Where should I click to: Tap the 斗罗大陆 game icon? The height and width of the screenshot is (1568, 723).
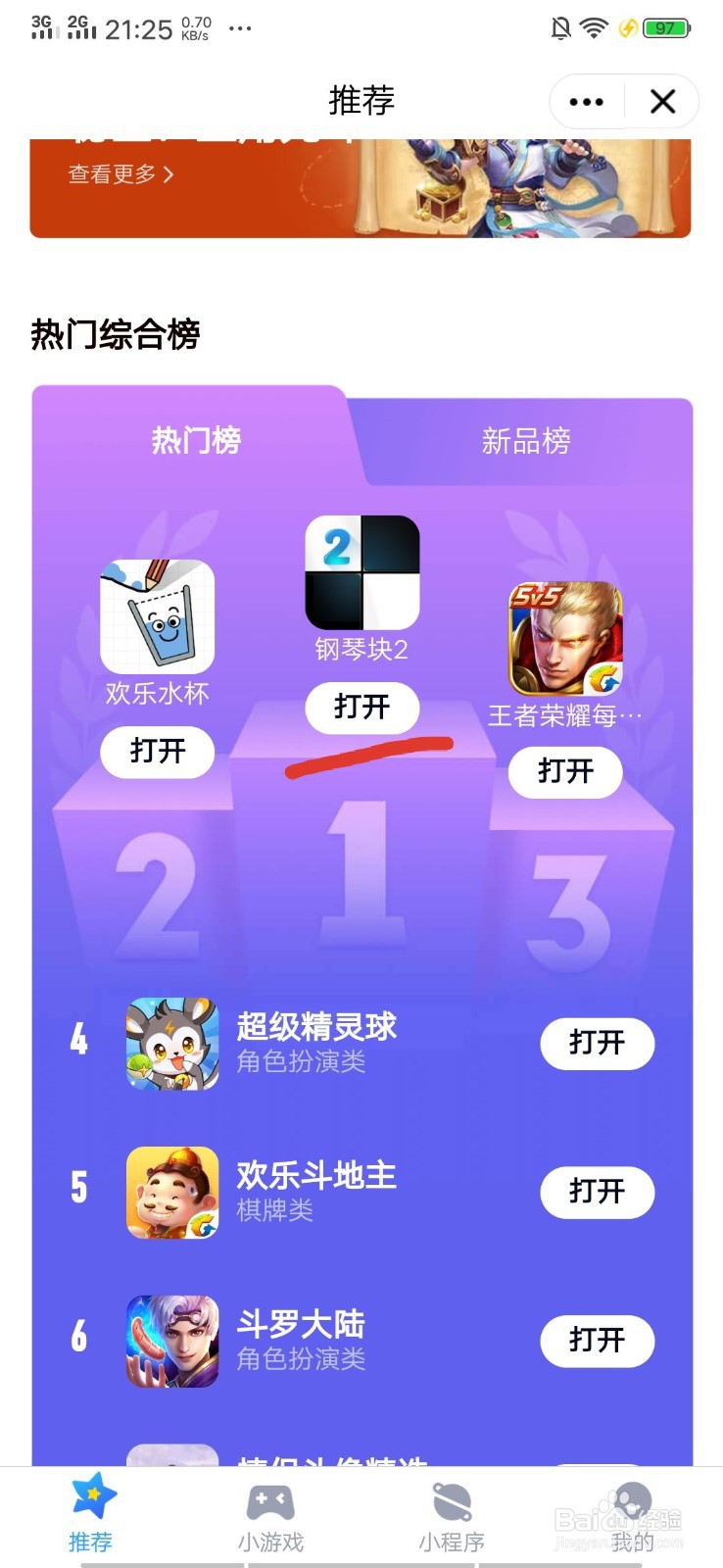(x=171, y=1341)
